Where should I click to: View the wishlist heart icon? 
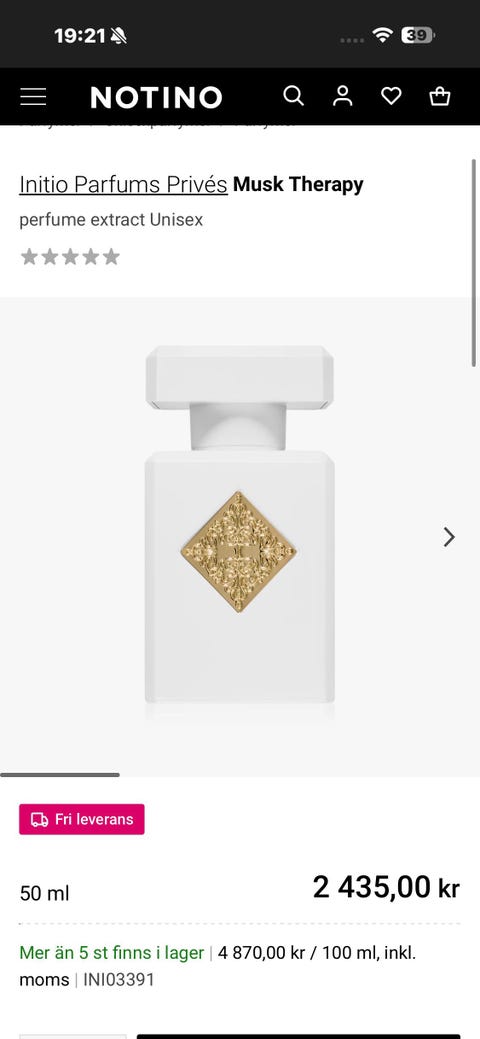click(391, 96)
